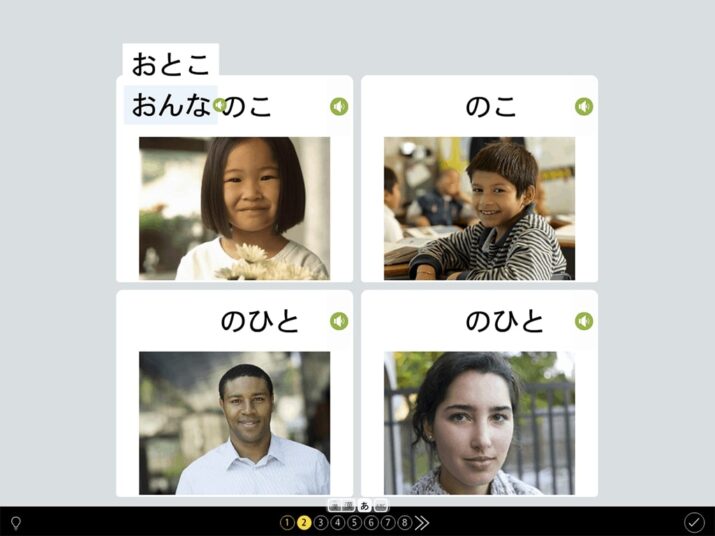Switch script using the あ button

[x=364, y=505]
